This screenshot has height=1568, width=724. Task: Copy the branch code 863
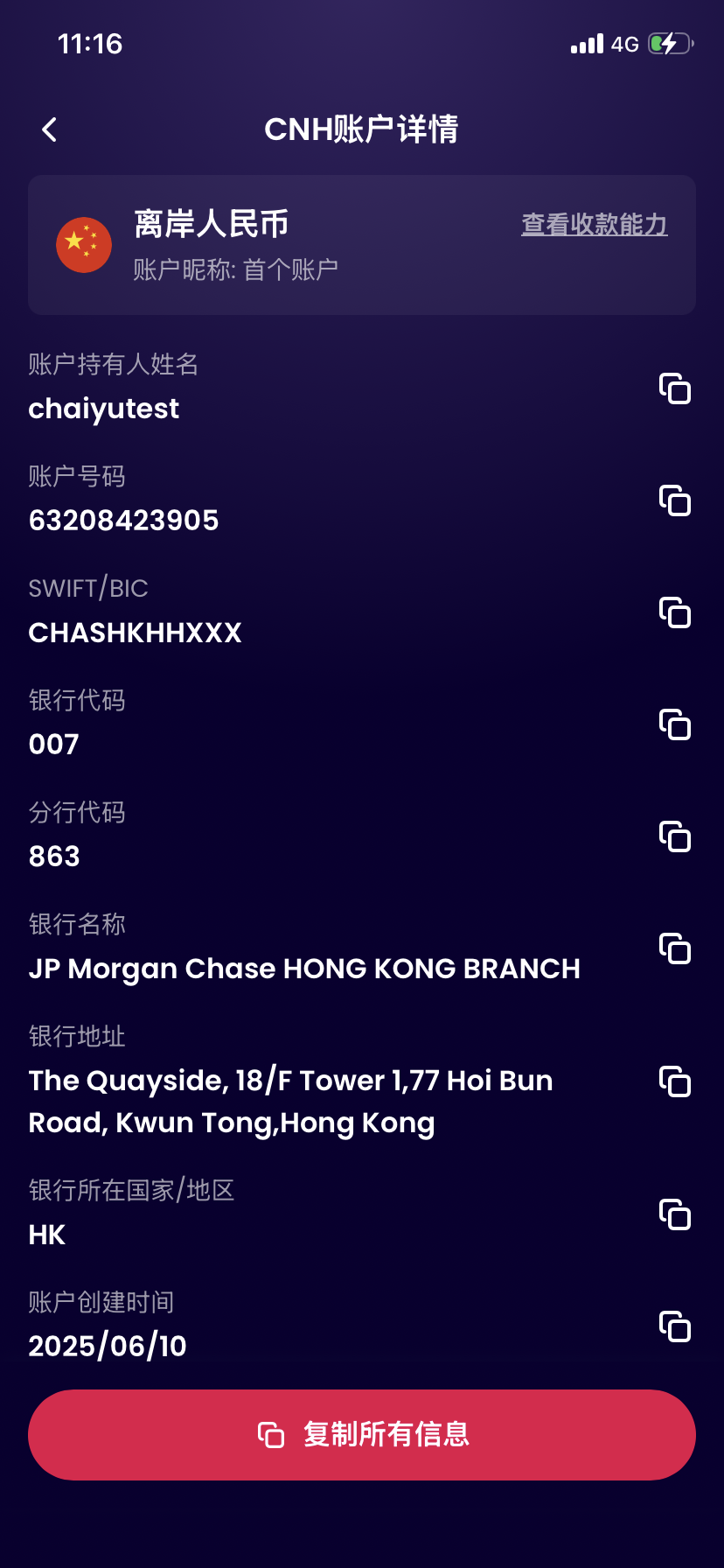pyautogui.click(x=674, y=836)
